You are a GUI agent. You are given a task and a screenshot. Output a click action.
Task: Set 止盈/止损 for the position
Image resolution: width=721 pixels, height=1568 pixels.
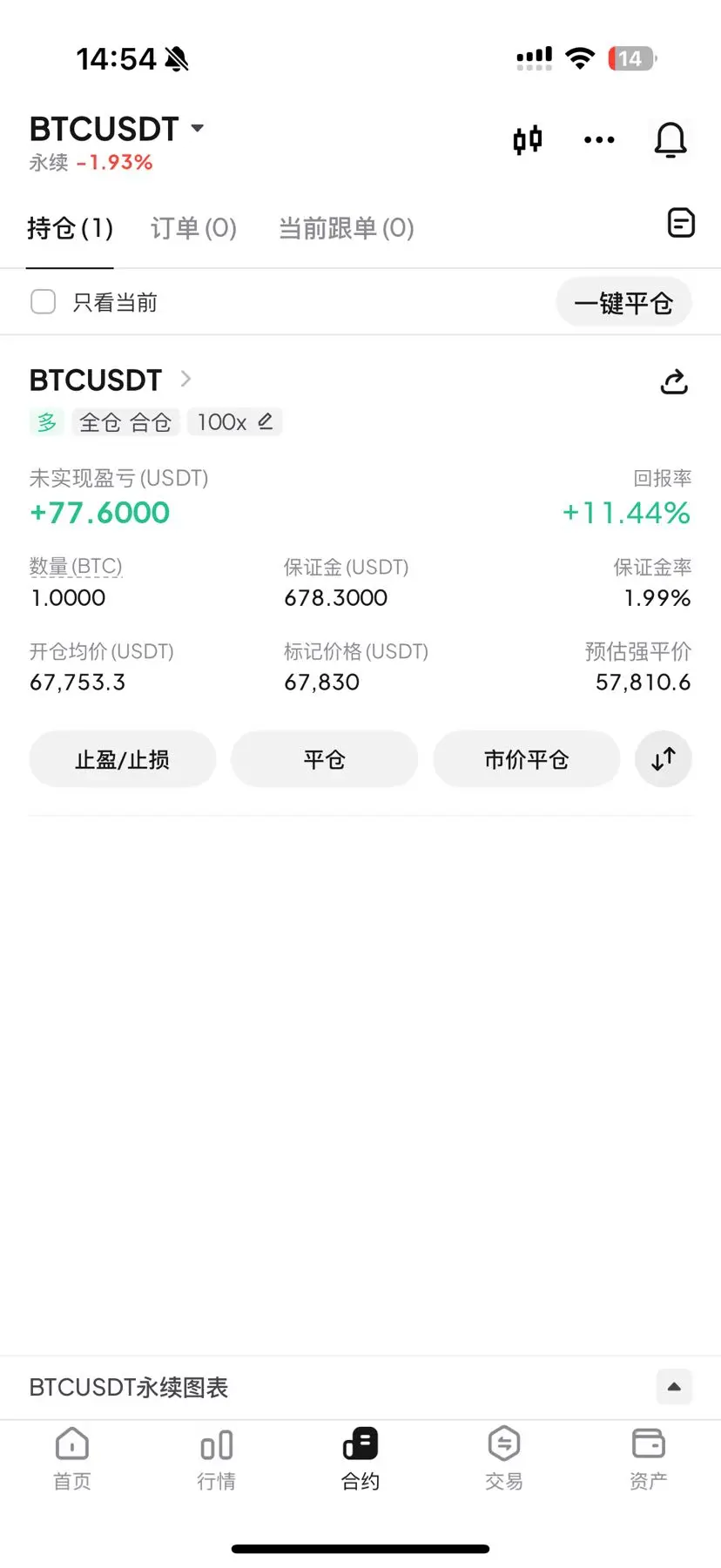(122, 759)
